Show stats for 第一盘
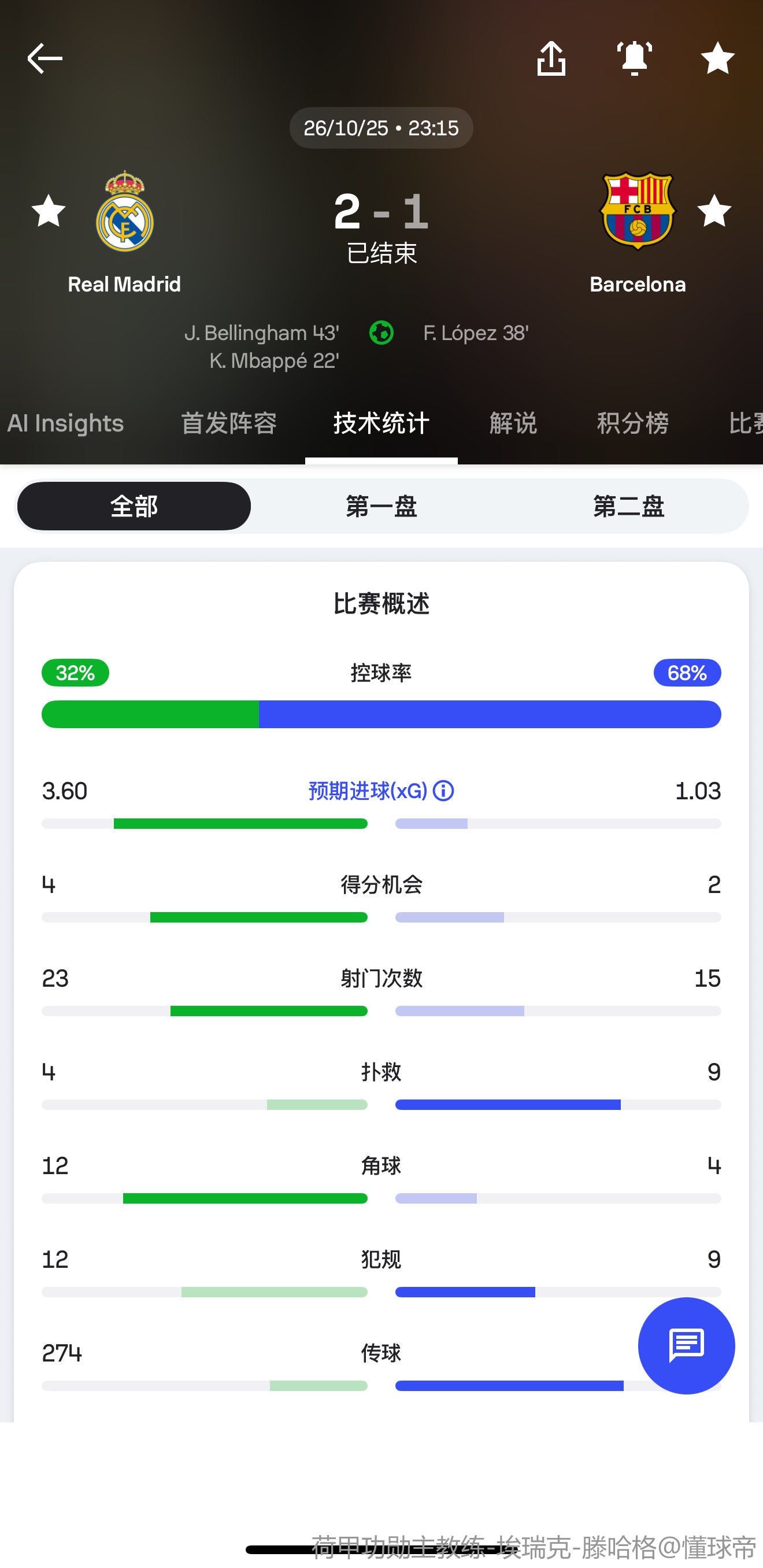Image resolution: width=763 pixels, height=1568 pixels. (x=381, y=507)
